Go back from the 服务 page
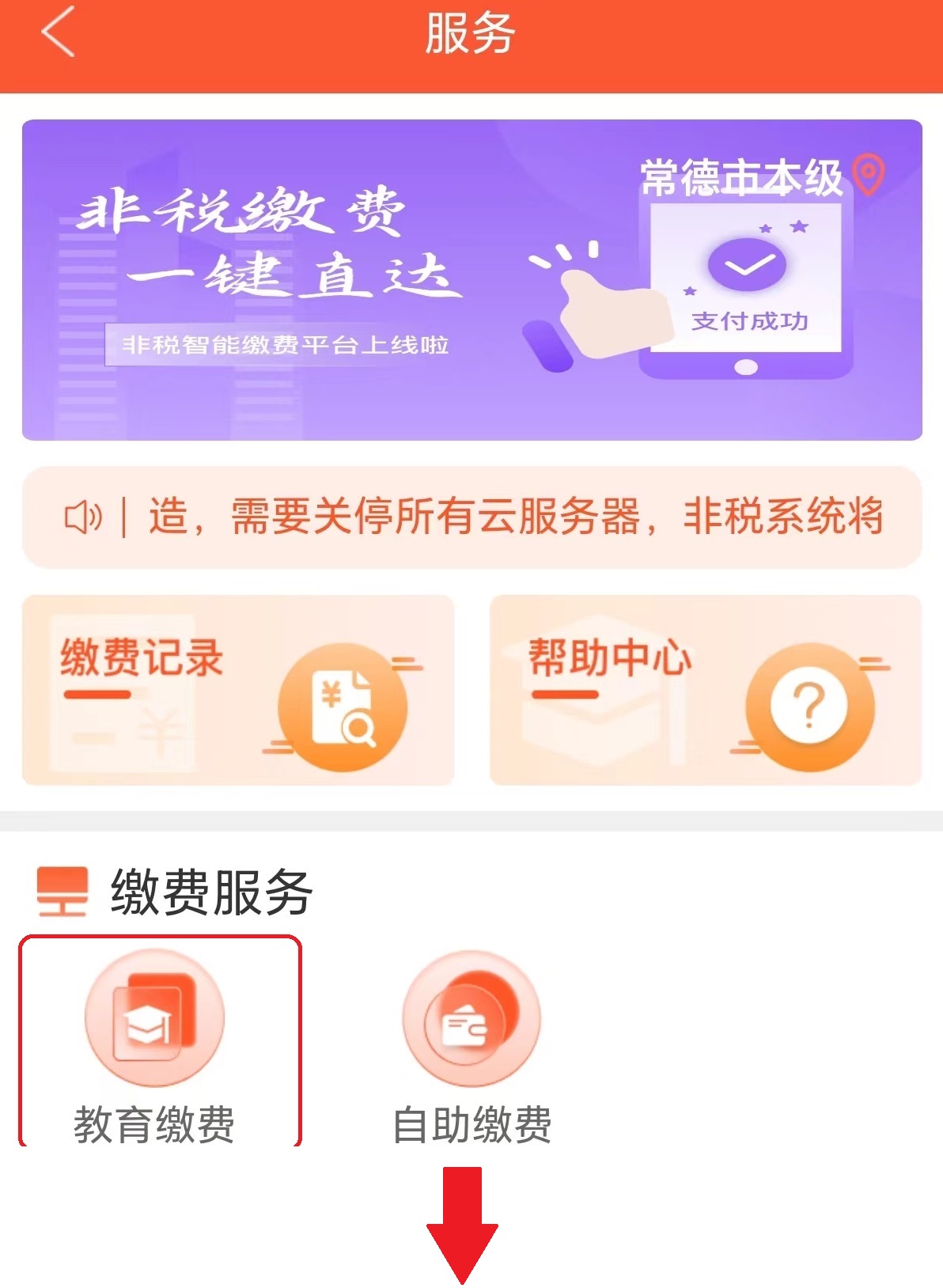The image size is (943, 1288). (58, 33)
